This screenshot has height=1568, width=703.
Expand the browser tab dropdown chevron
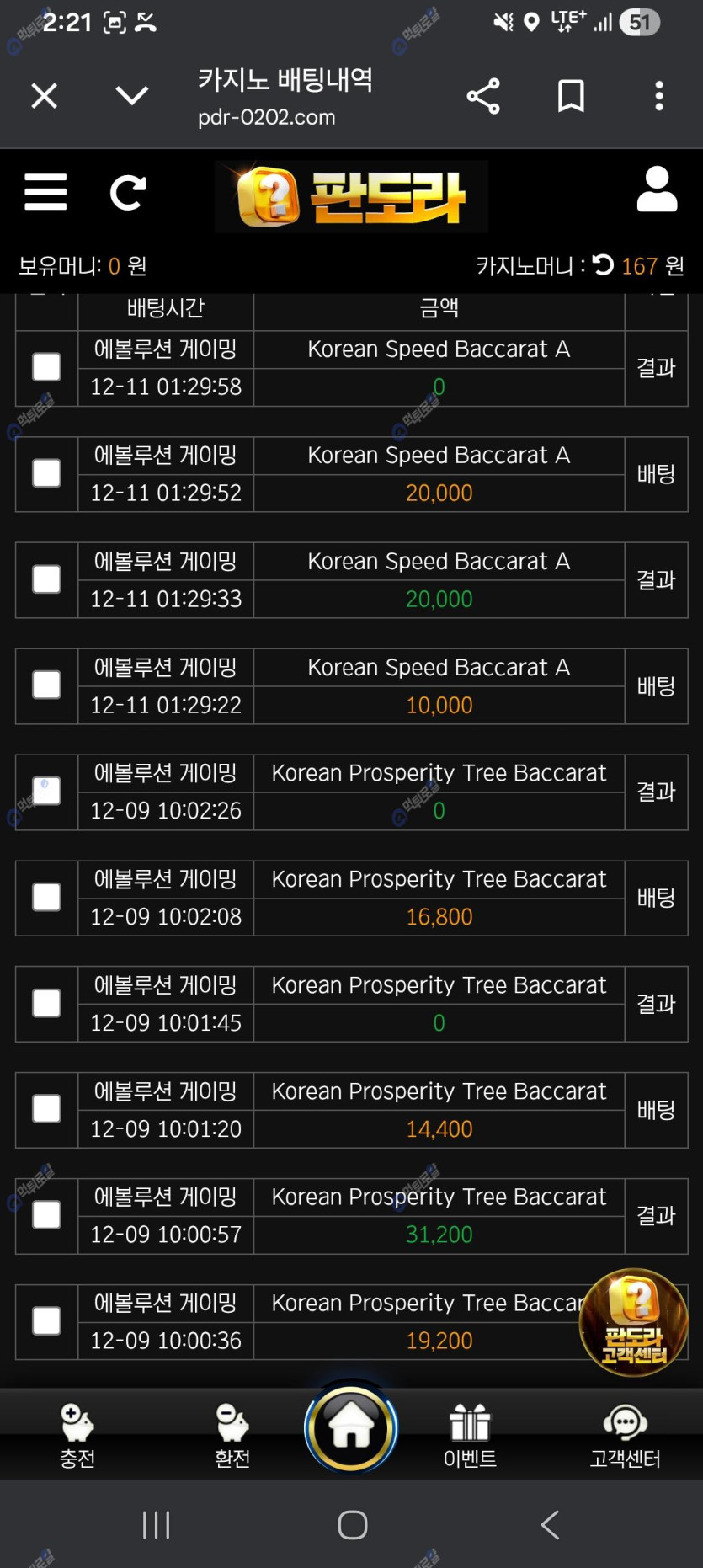132,95
